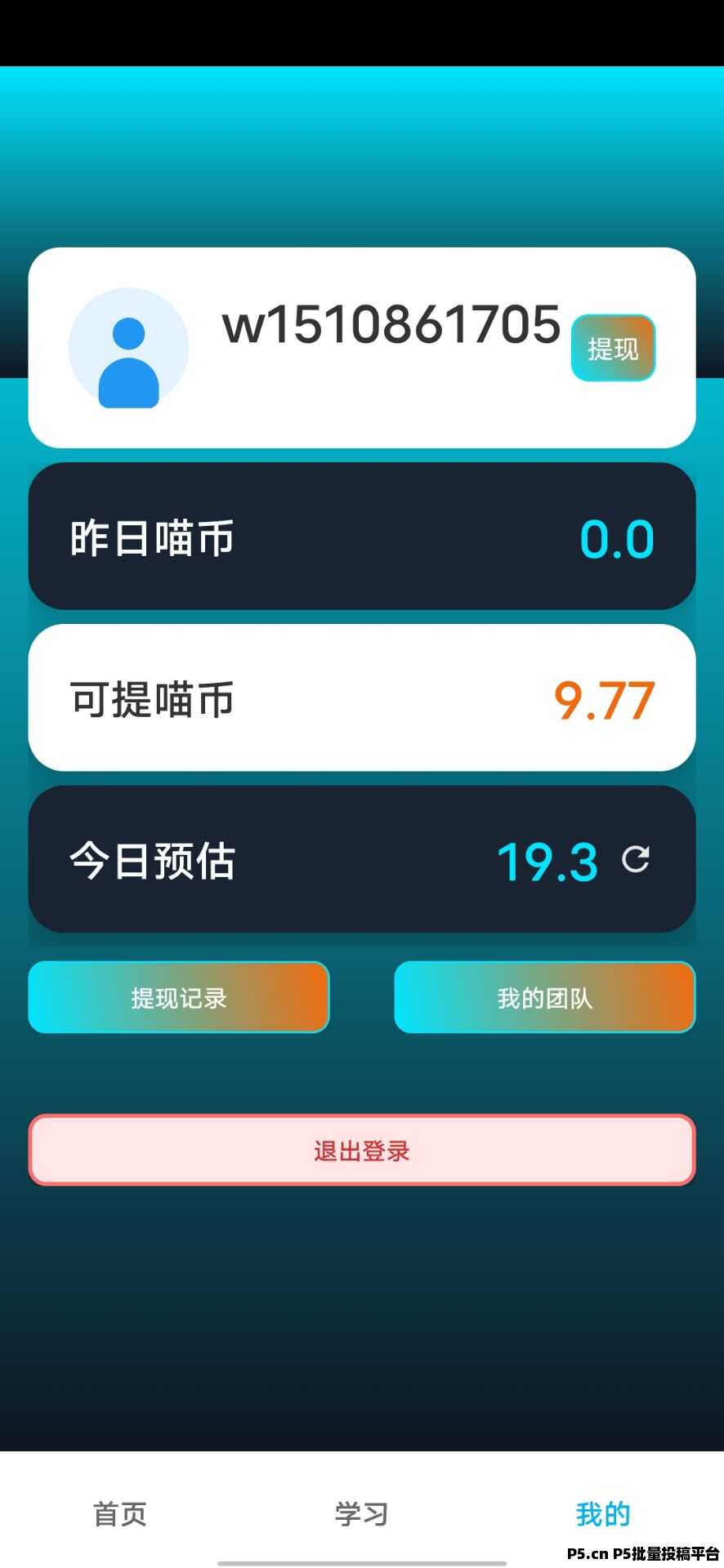
Task: Tap the profile avatar picture
Action: coord(128,348)
